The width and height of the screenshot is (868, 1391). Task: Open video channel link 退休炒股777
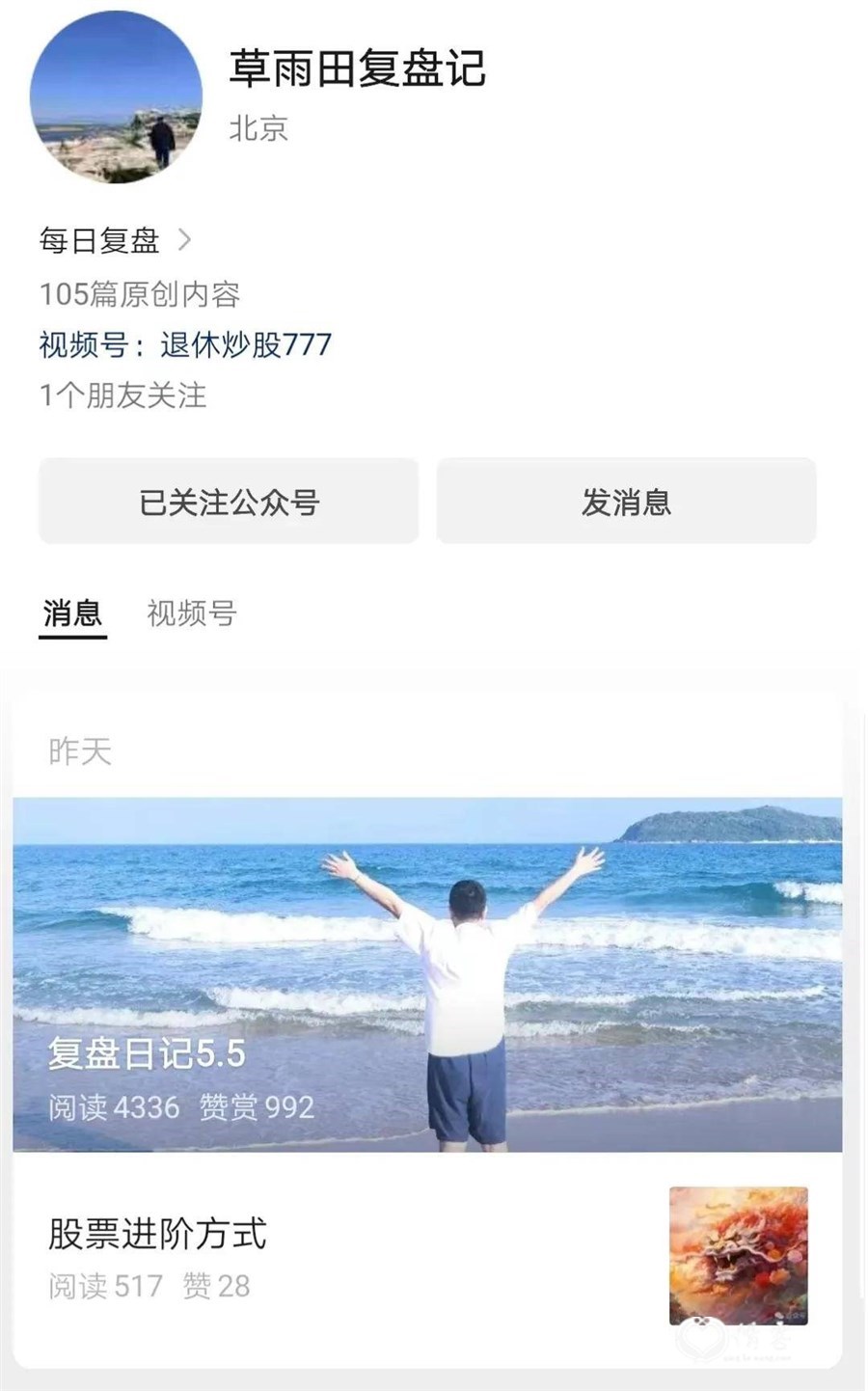(245, 344)
